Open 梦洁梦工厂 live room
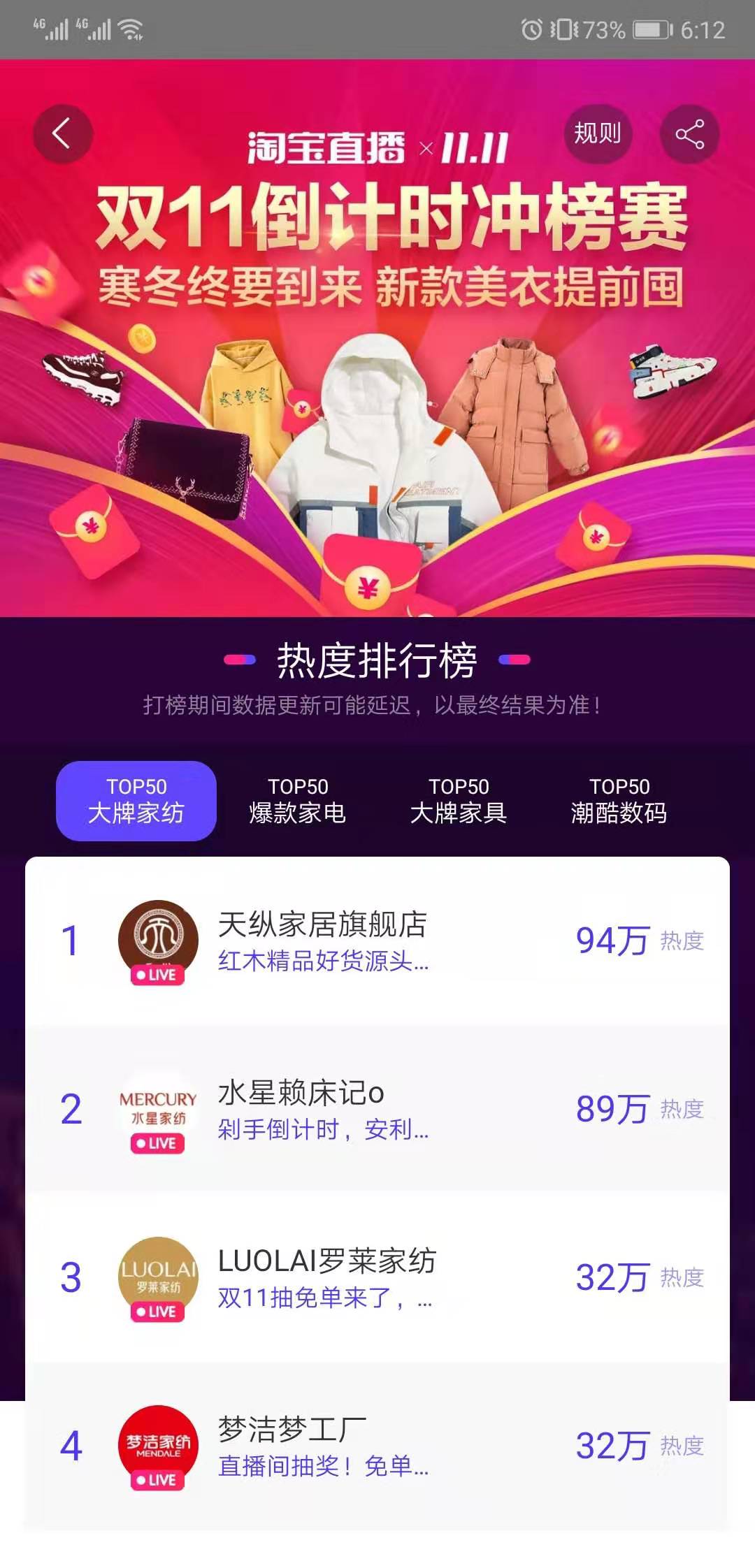 pos(377,1446)
